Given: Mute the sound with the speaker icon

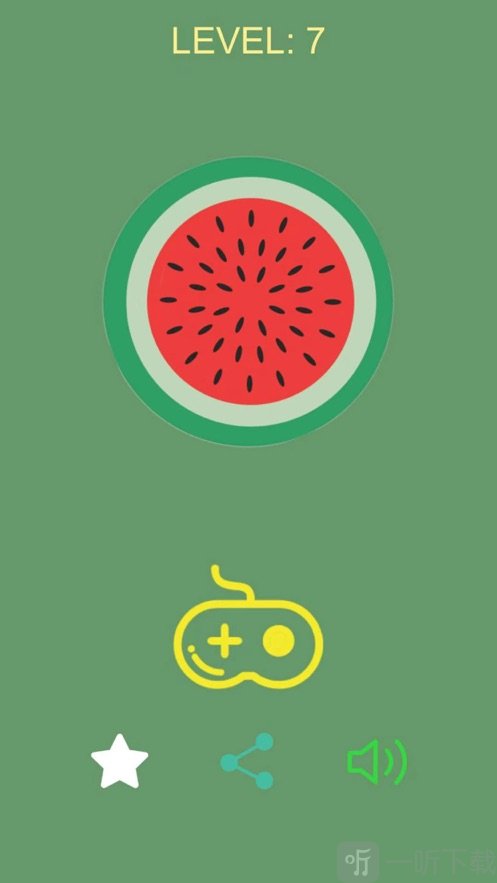Looking at the screenshot, I should [x=377, y=761].
